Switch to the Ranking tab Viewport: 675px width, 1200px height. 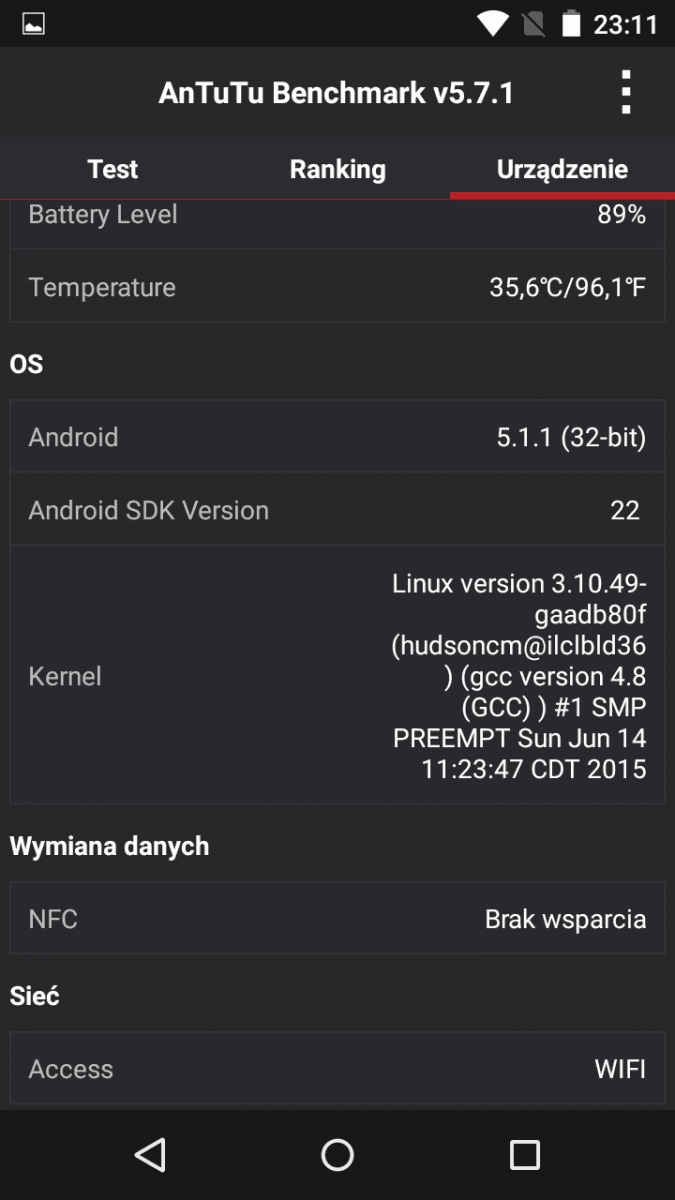(x=337, y=169)
